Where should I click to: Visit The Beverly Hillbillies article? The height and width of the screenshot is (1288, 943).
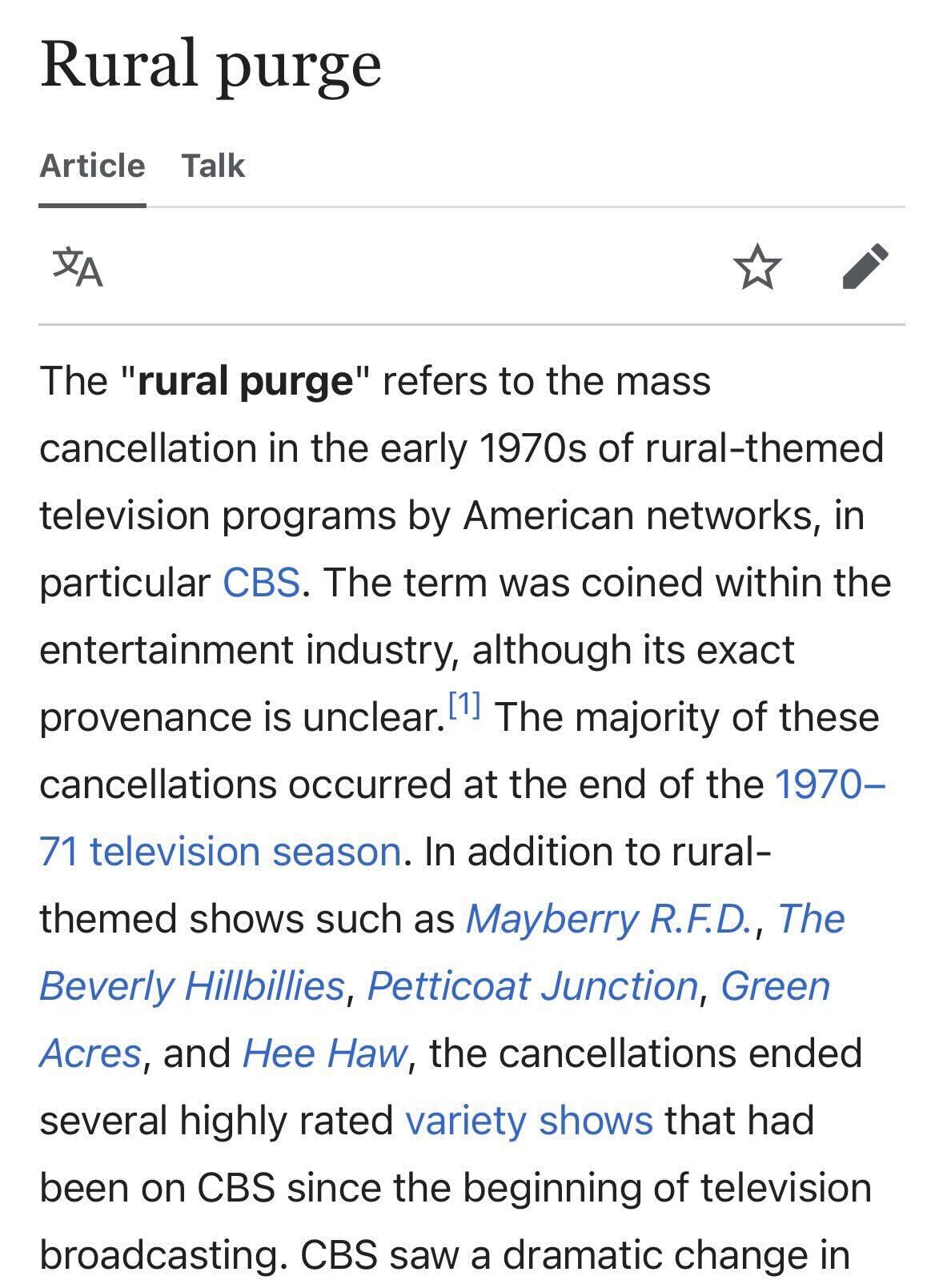[x=192, y=985]
